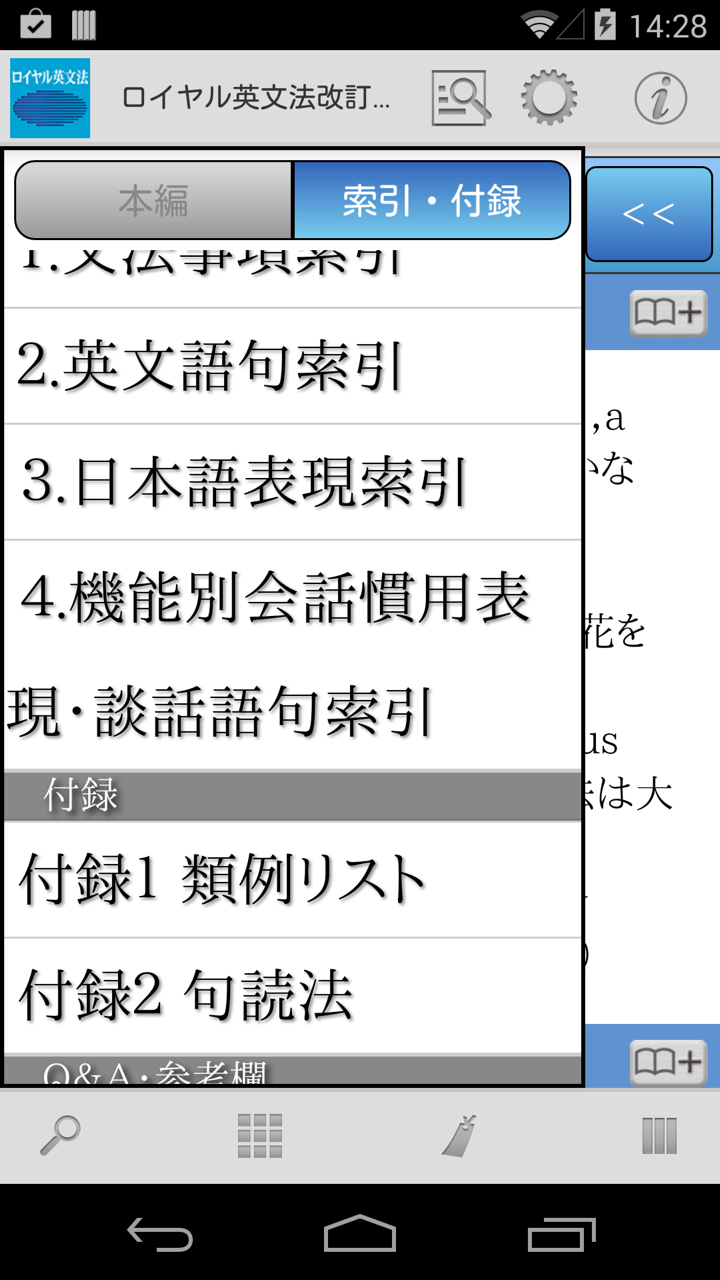Screen dimensions: 720x1280
Task: Go back using the system back button
Action: click(160, 1234)
